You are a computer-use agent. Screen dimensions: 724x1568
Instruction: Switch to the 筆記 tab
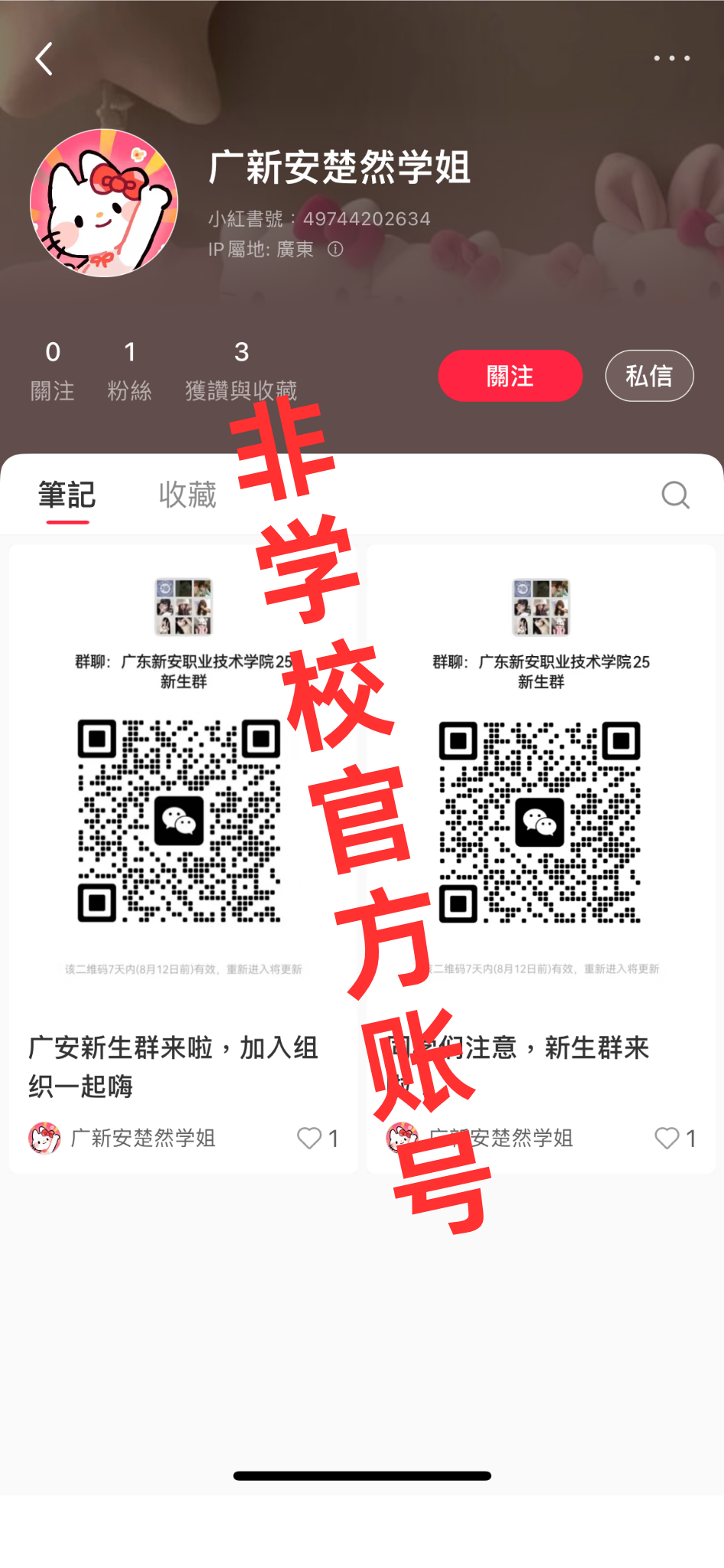67,495
